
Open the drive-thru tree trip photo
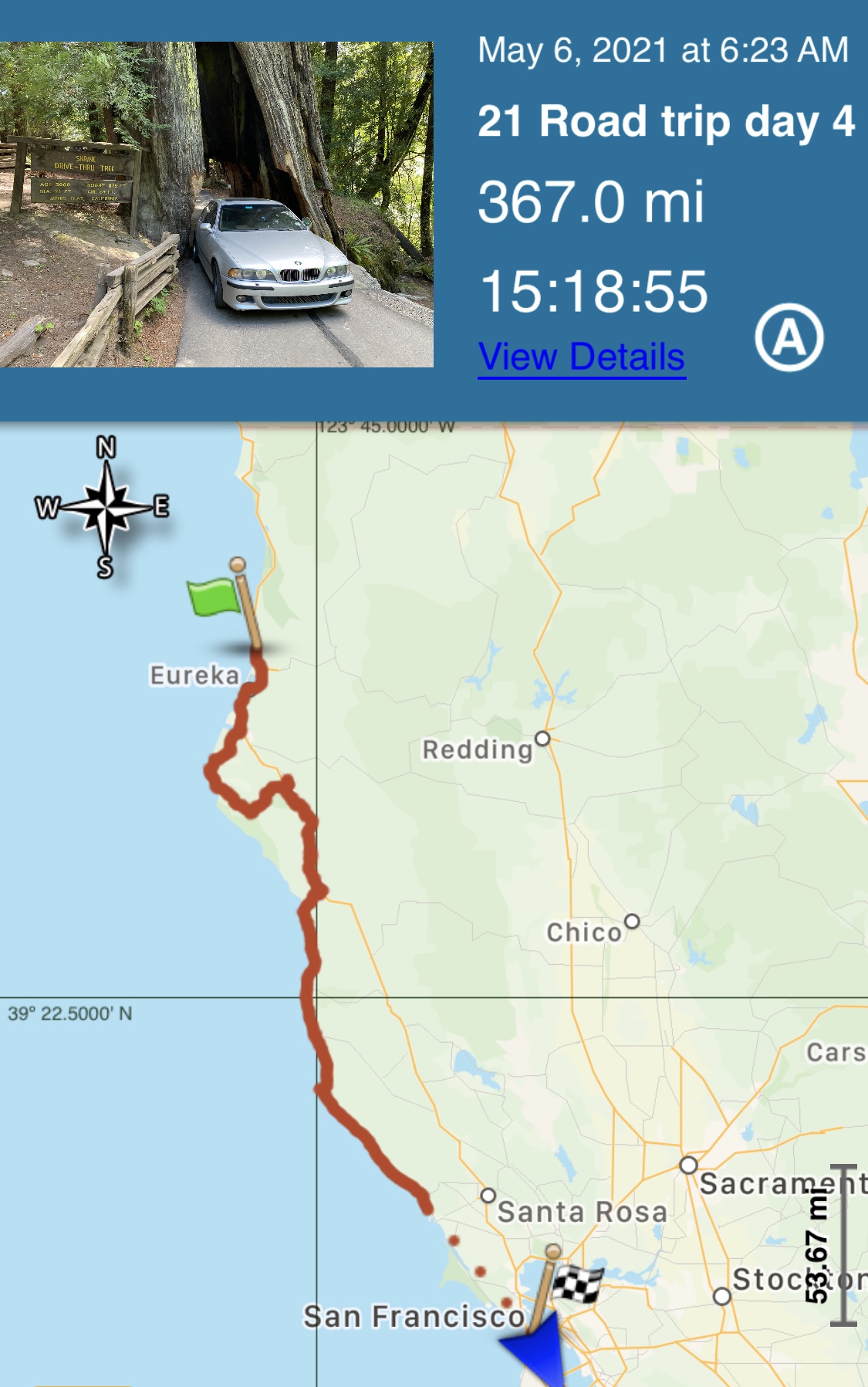coord(217,205)
